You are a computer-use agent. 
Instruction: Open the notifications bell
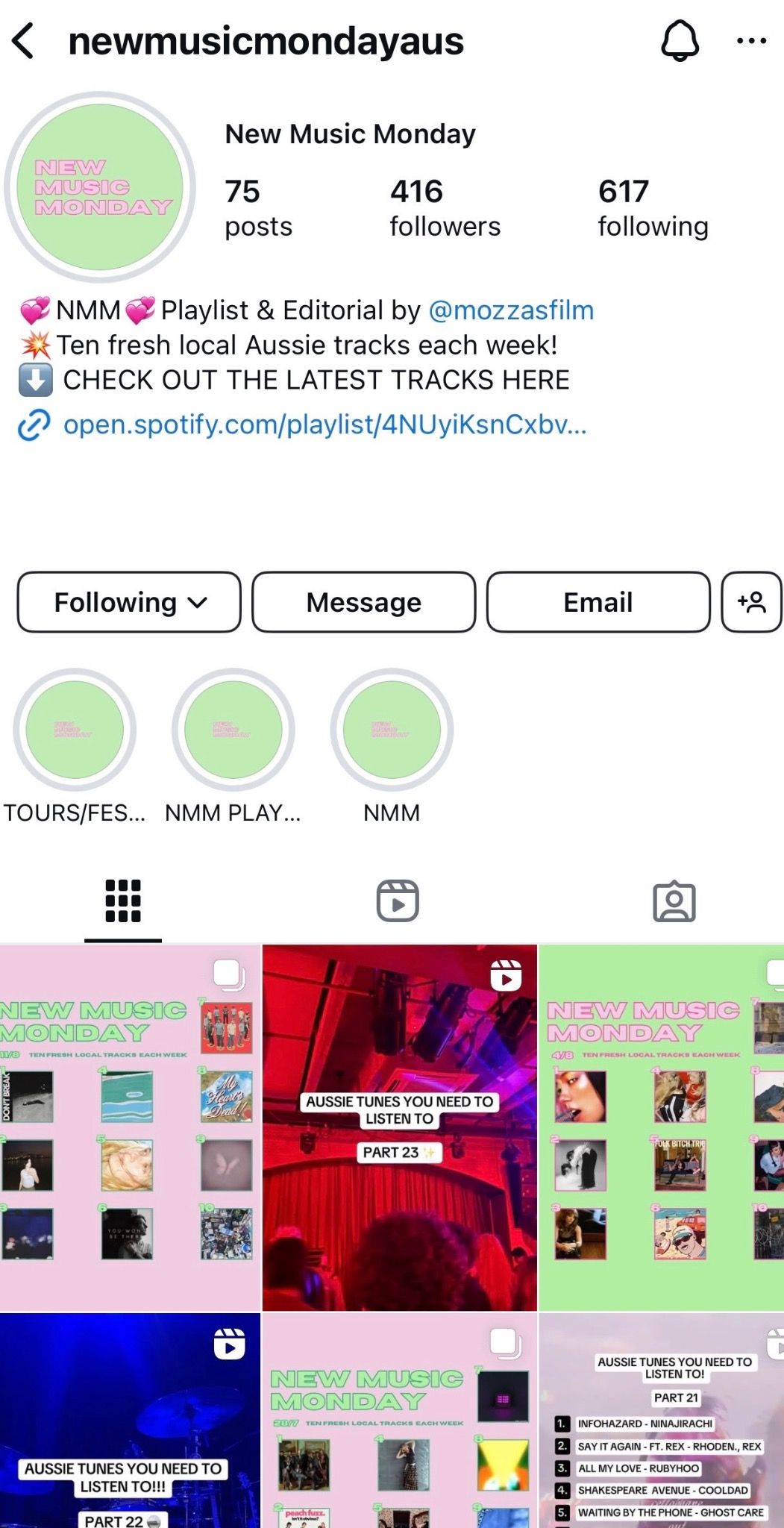click(680, 41)
